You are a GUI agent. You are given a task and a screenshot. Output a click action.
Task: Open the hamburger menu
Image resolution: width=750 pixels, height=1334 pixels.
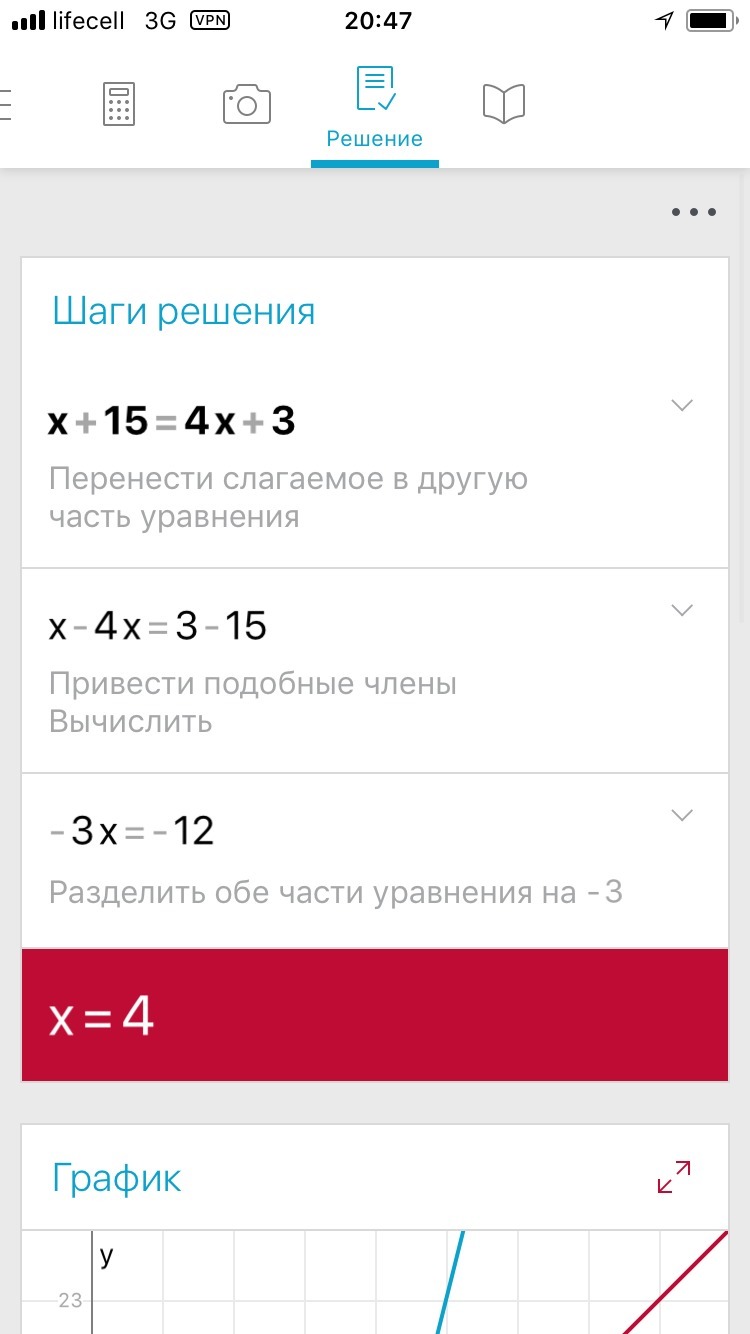(8, 104)
